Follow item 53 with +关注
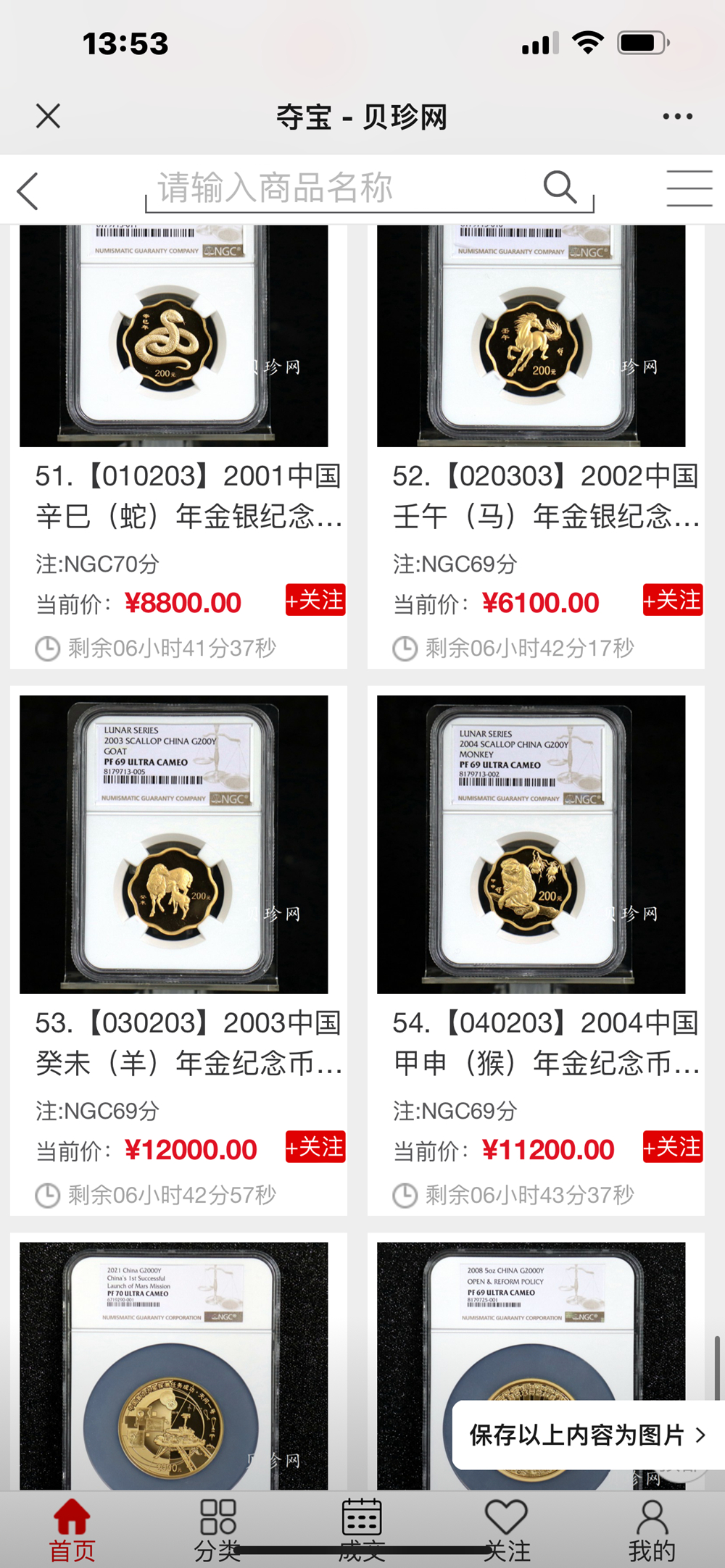 315,1147
